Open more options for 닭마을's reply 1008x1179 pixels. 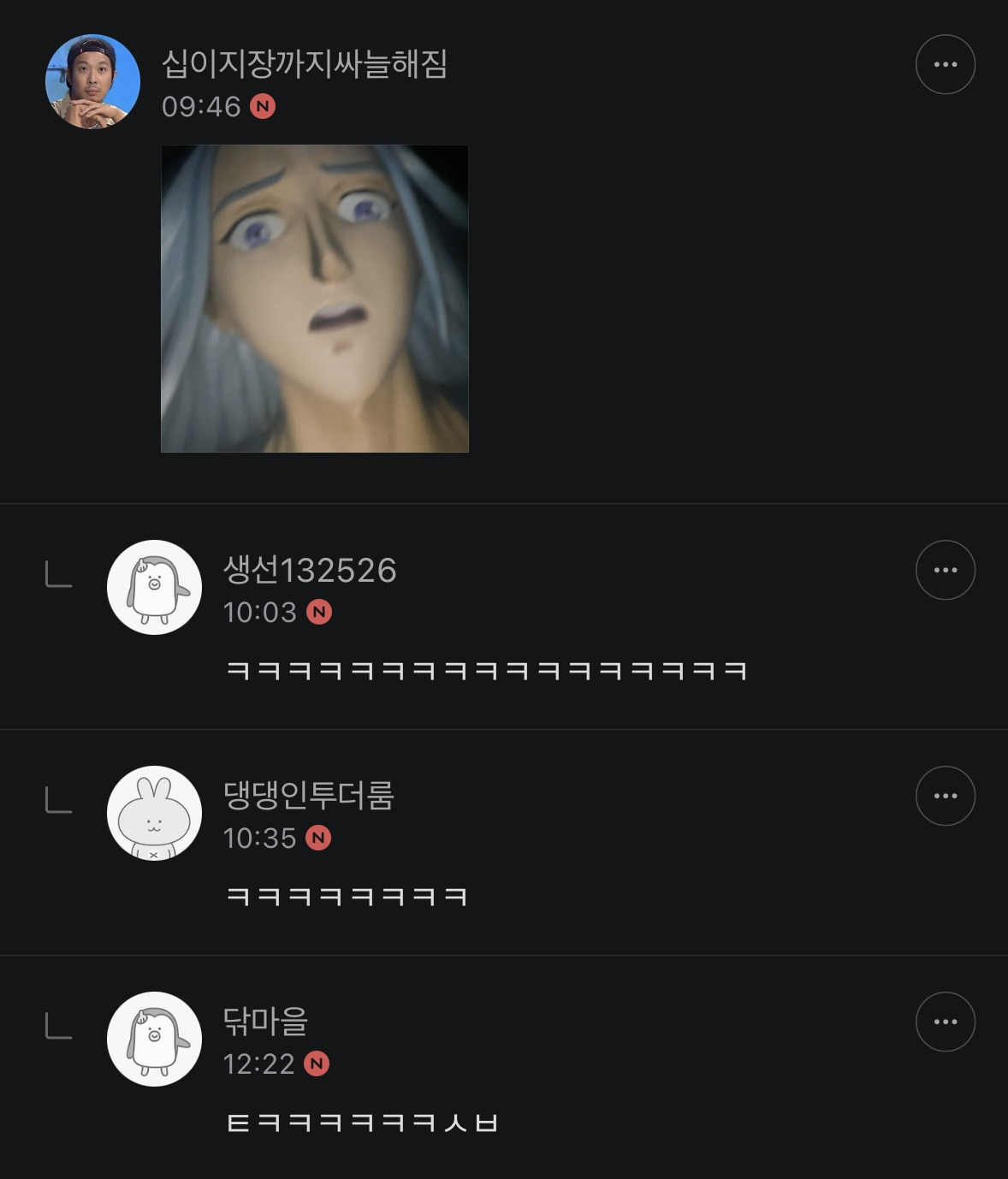pyautogui.click(x=946, y=1022)
